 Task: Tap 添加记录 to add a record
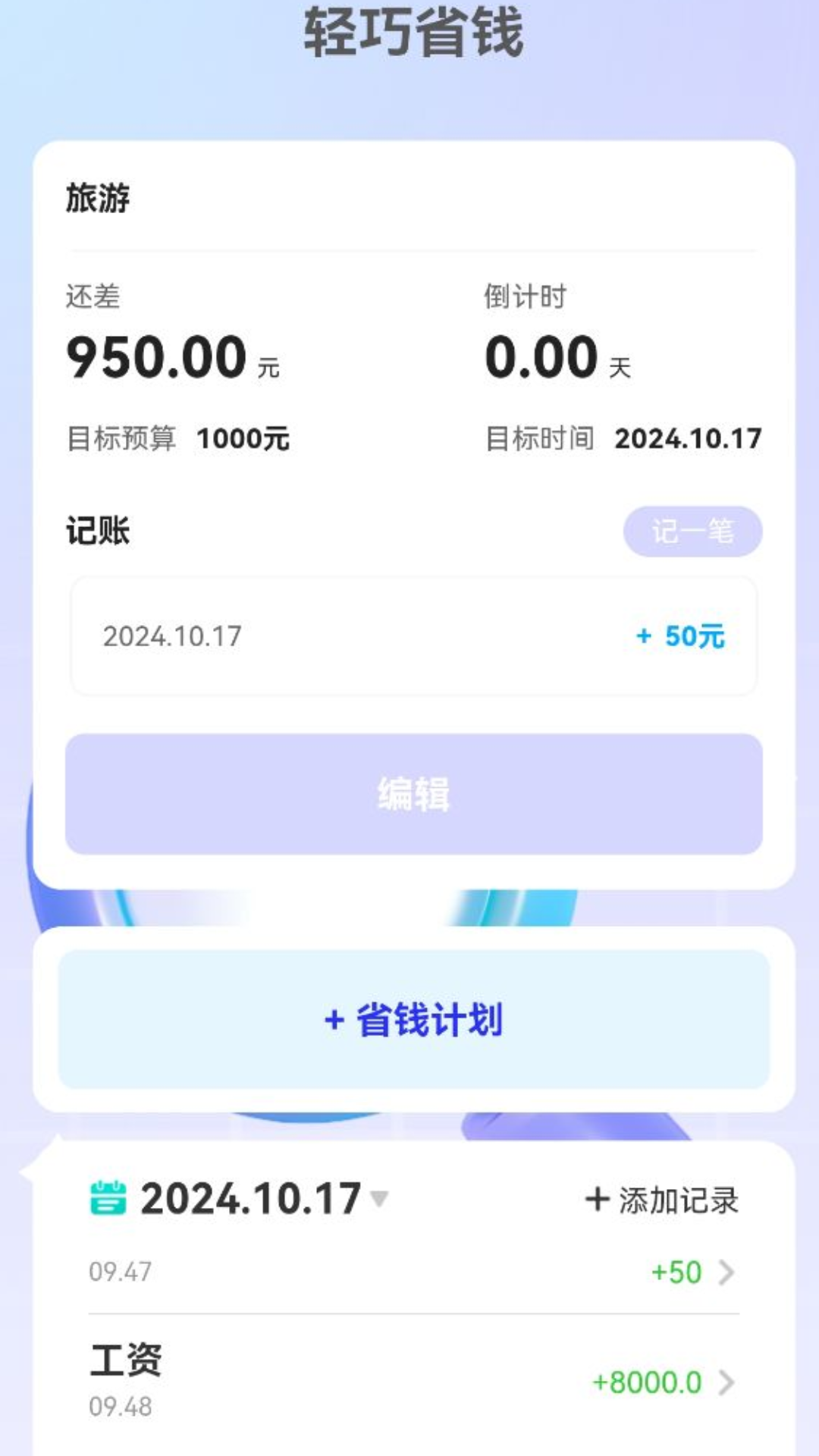pyautogui.click(x=662, y=1200)
